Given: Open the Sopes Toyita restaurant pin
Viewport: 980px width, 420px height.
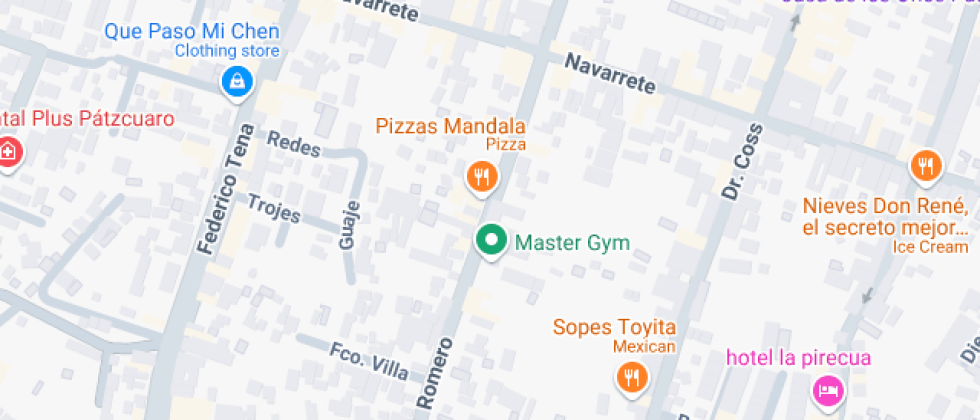Looking at the screenshot, I should [631, 377].
